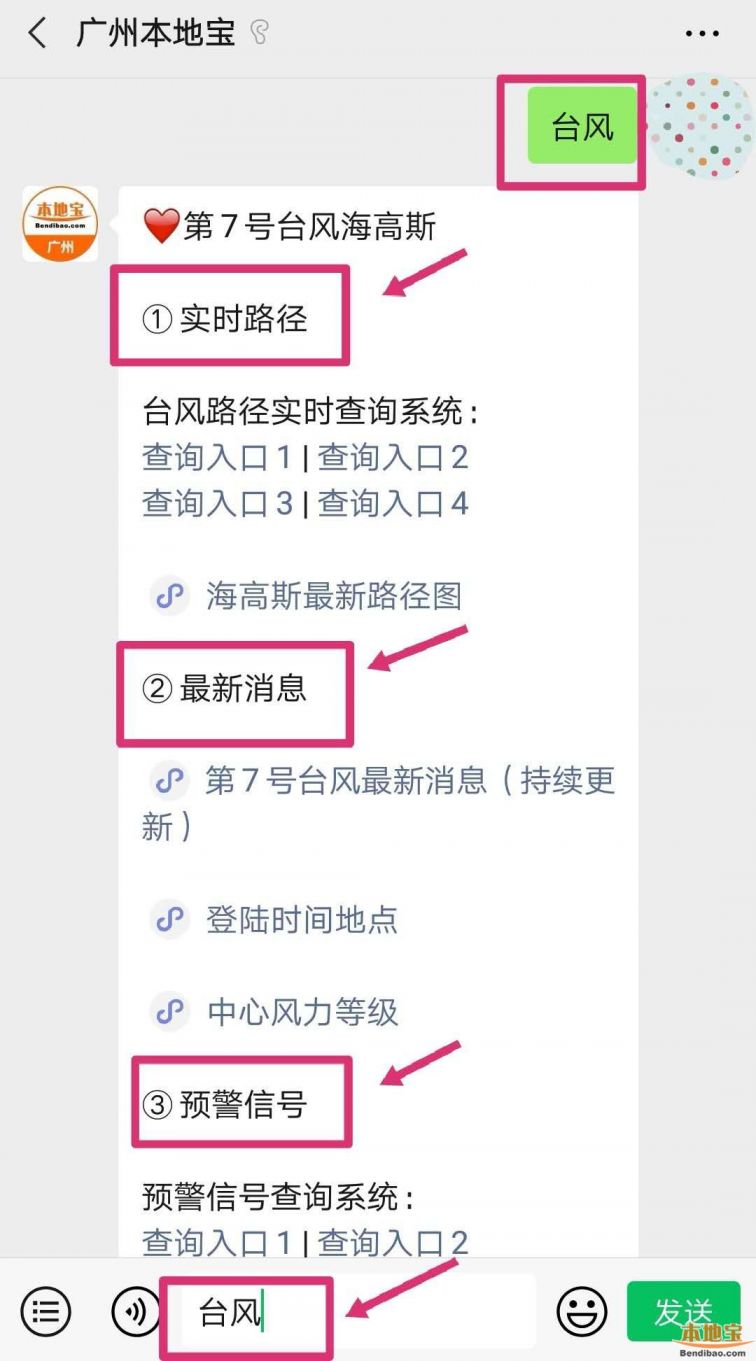
Task: Open the 登陆时间地点 link
Action: tap(301, 919)
